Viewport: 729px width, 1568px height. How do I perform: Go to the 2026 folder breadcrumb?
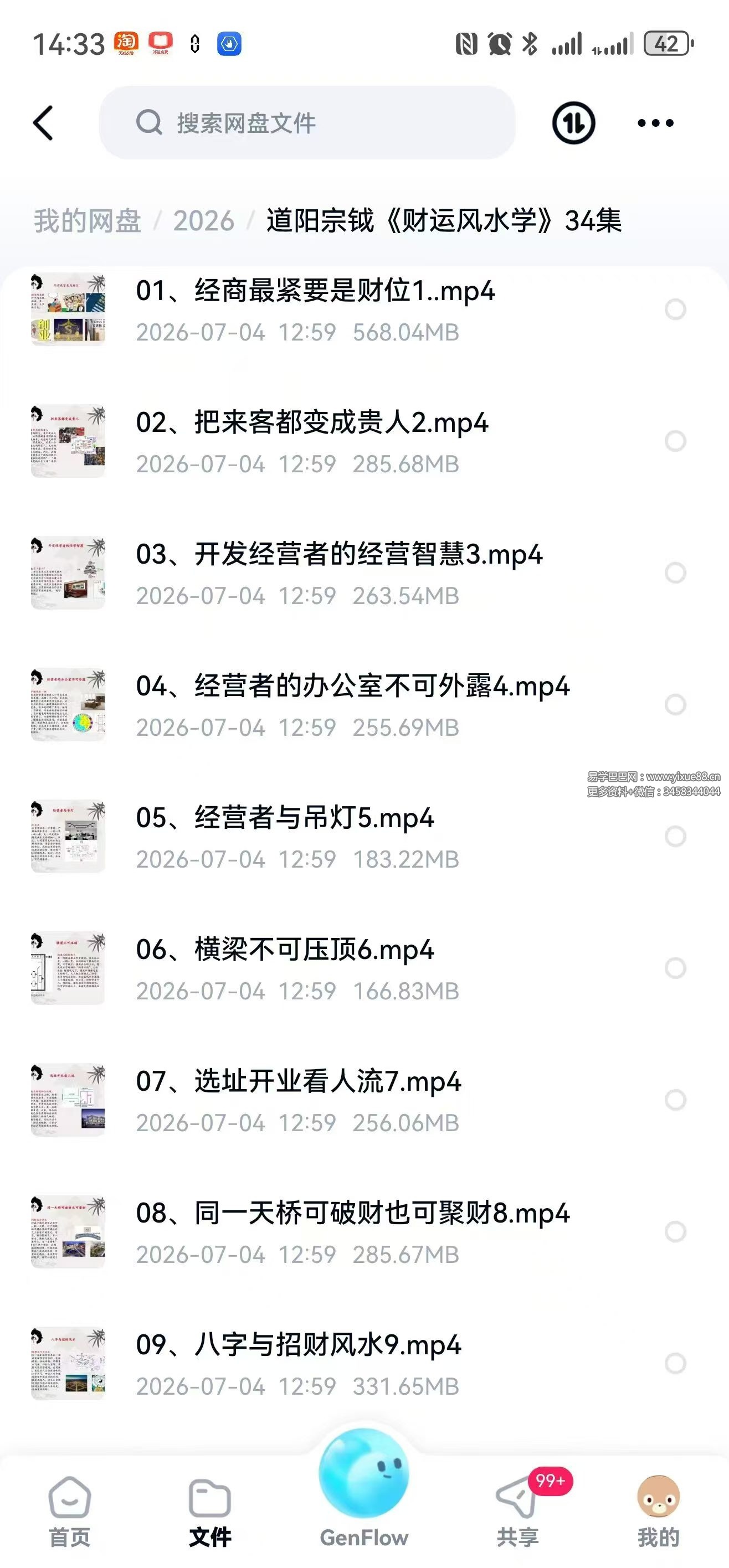click(x=203, y=220)
